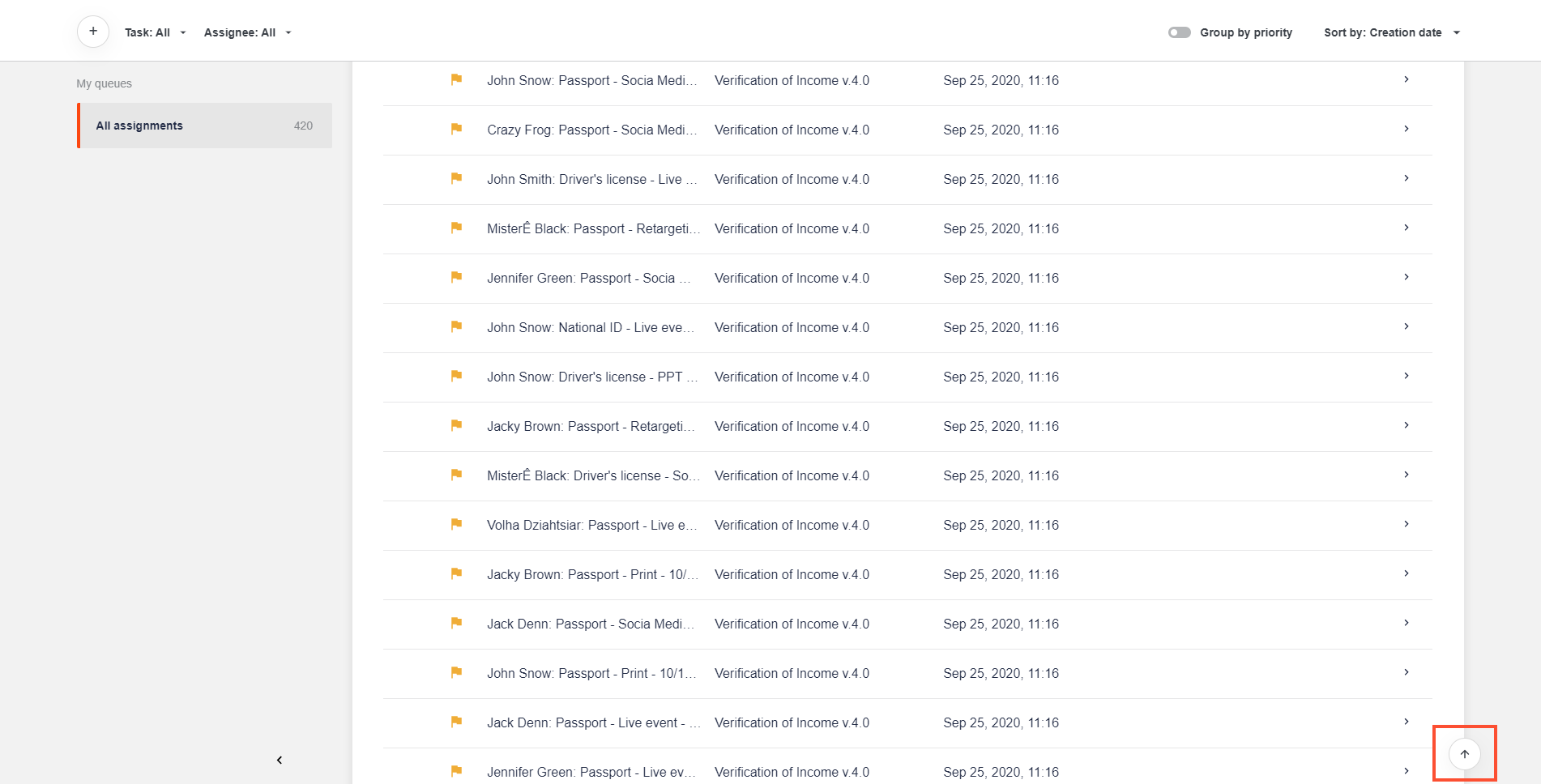Open Jack Denn: Passport - Live event task

click(907, 722)
